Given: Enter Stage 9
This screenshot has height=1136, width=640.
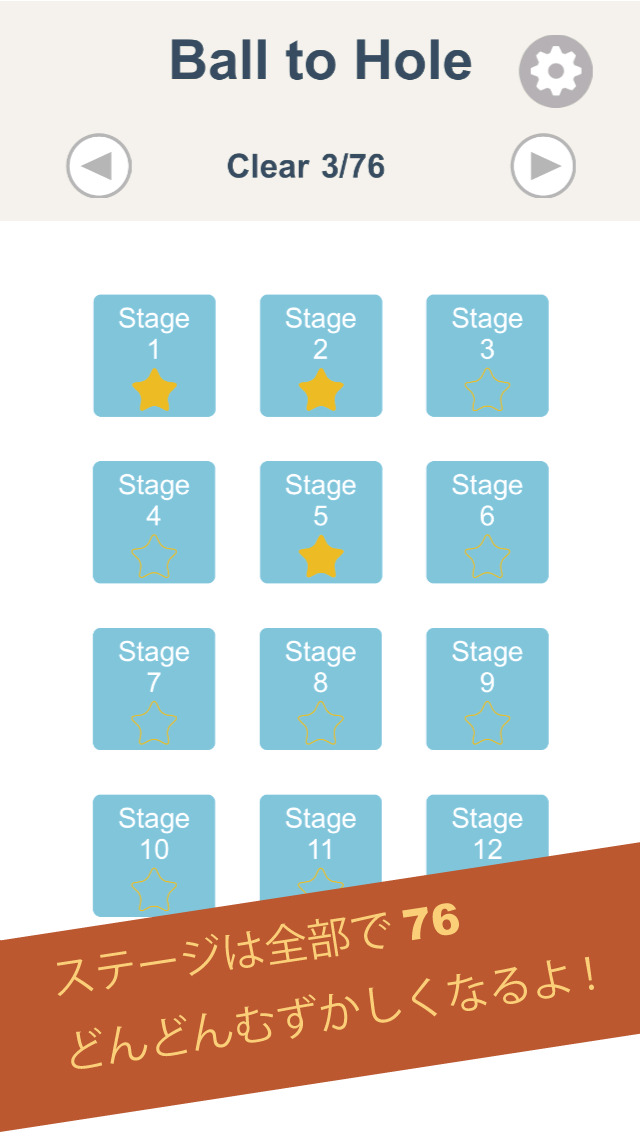Looking at the screenshot, I should click(487, 689).
